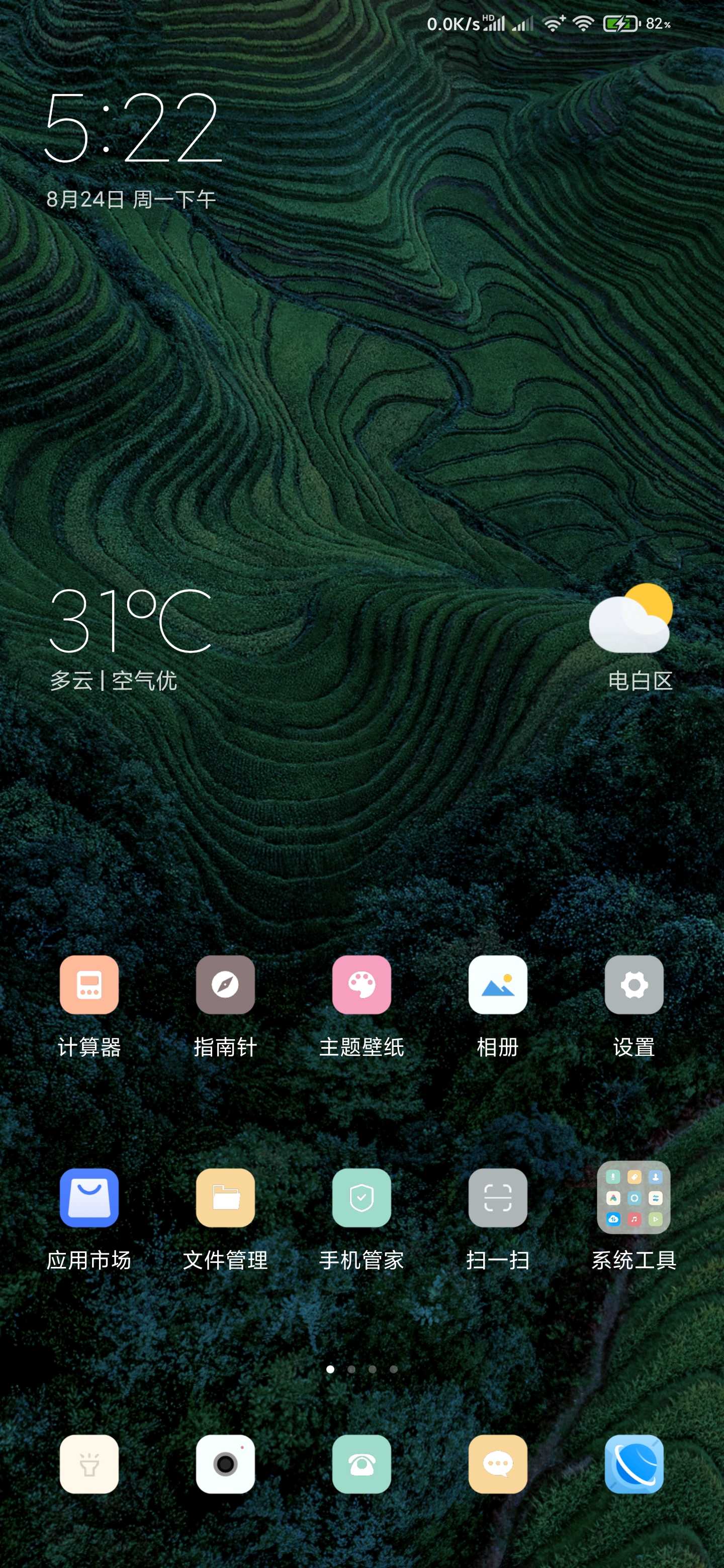
Task: Open the 计算器 calculator app
Action: tap(89, 984)
